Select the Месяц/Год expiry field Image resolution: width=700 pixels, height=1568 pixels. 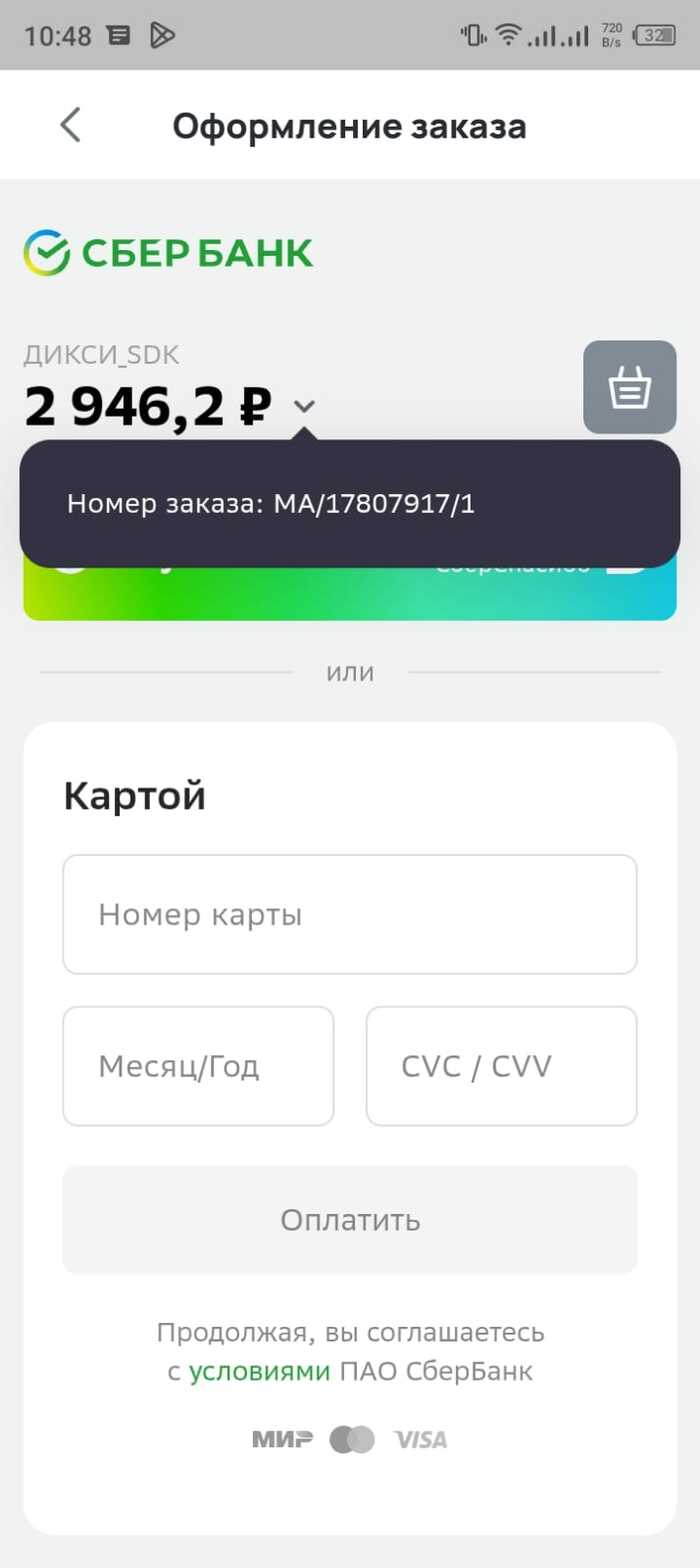[x=198, y=1066]
